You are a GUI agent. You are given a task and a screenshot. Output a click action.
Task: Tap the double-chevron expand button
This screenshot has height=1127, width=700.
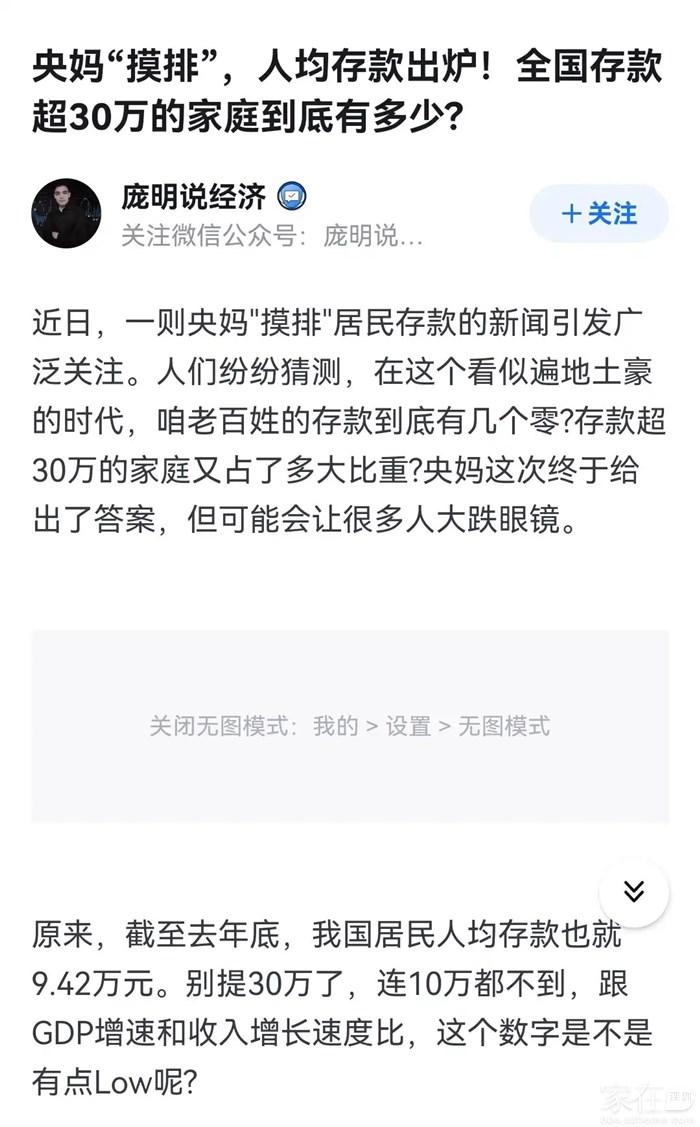(x=634, y=891)
